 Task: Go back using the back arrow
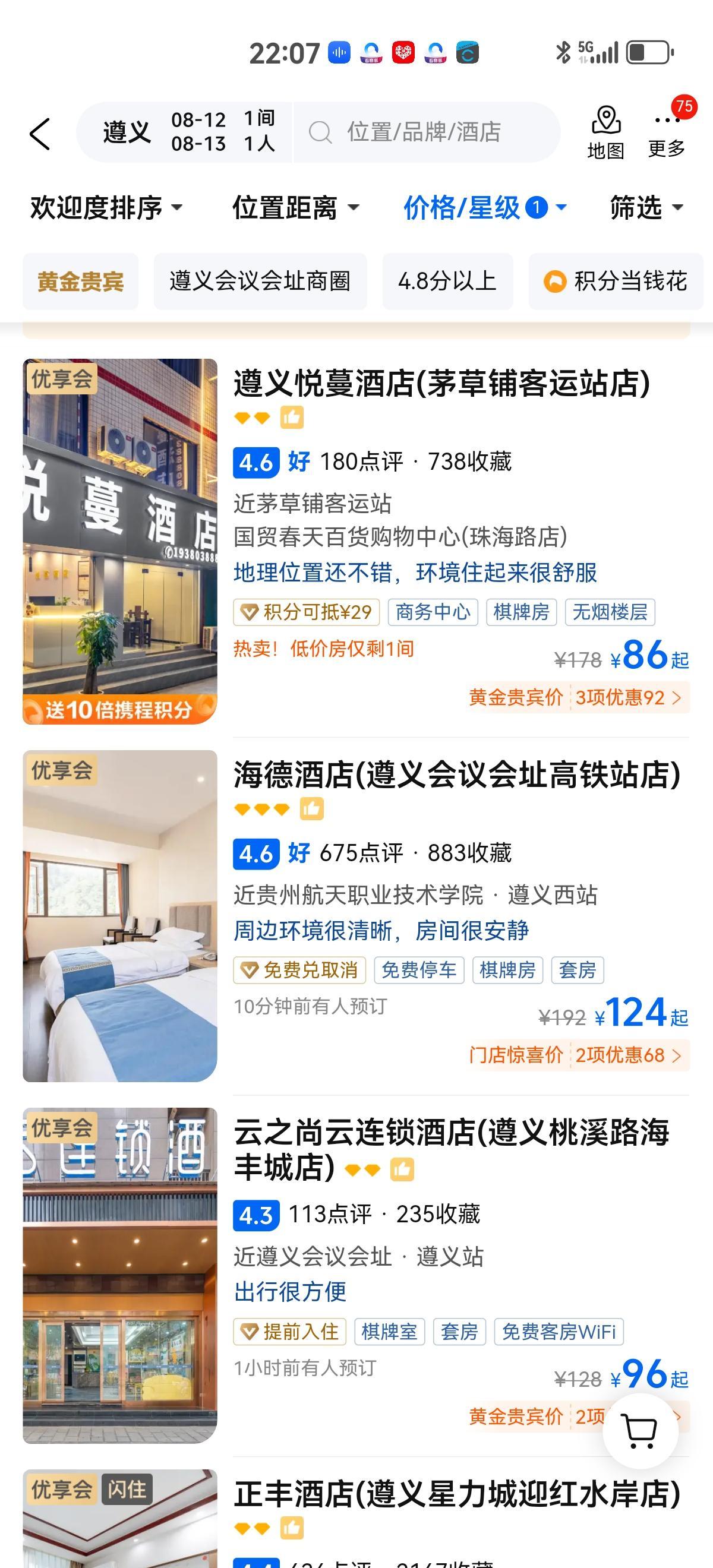pos(40,133)
